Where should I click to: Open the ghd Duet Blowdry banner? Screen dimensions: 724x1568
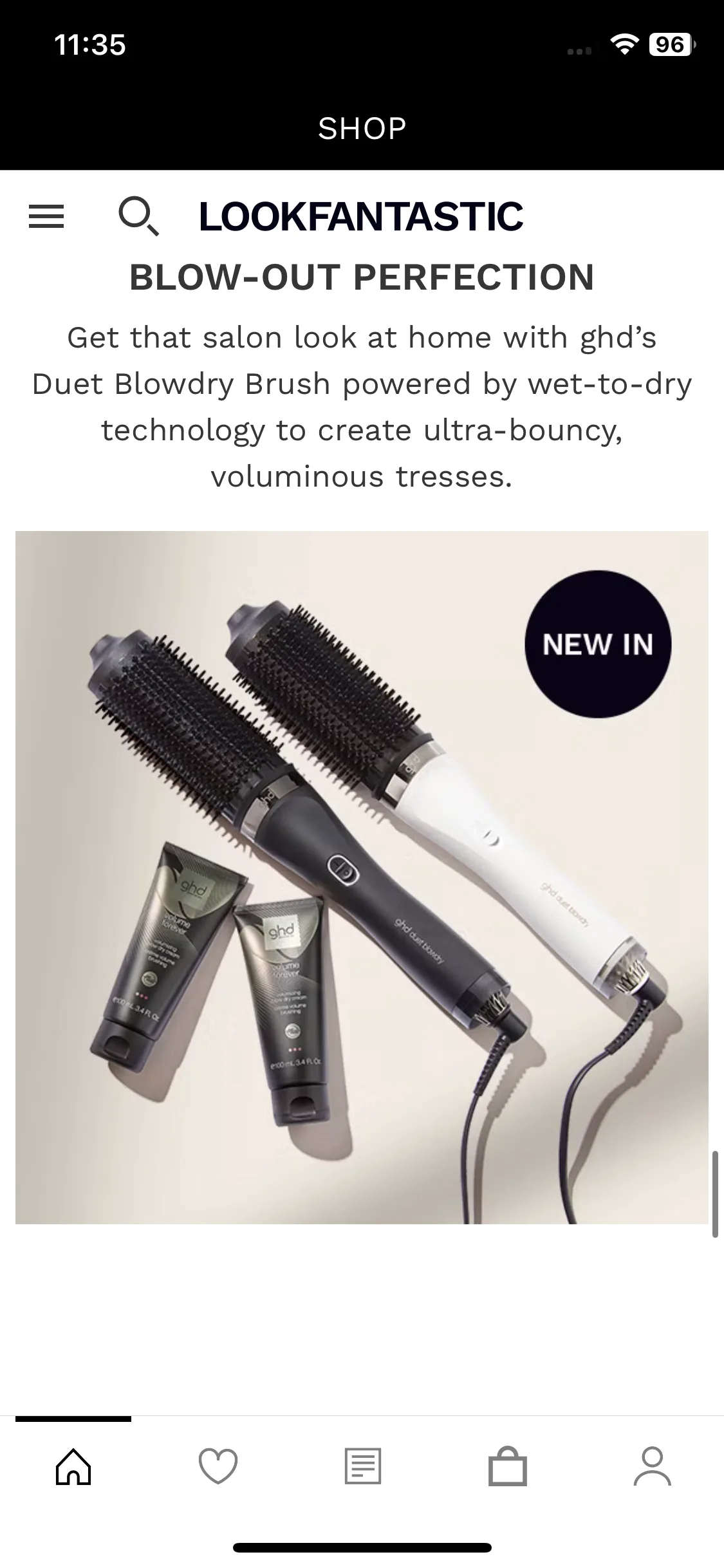[x=362, y=877]
